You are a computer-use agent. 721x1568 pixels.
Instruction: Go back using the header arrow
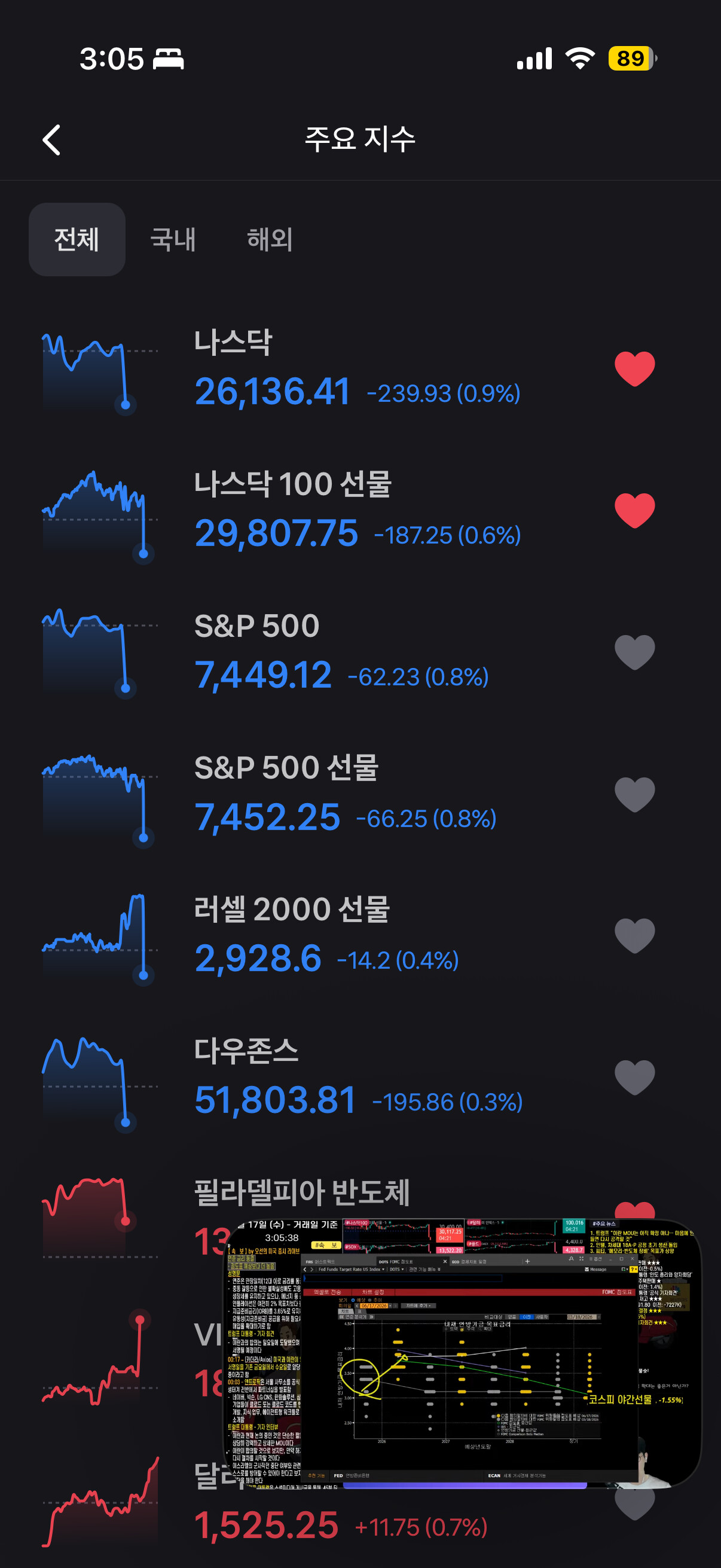(x=52, y=140)
